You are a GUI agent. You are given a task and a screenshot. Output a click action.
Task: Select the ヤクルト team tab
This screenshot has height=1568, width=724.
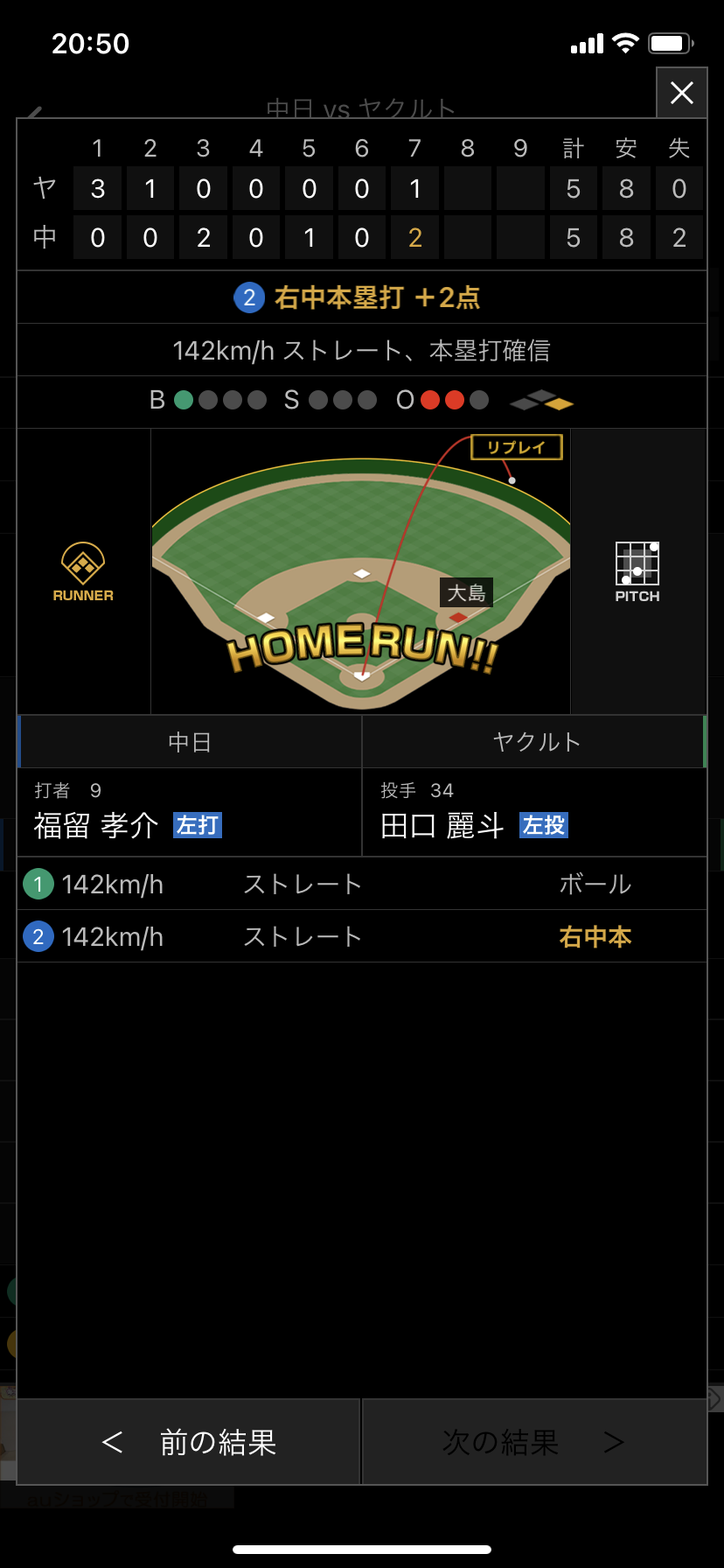pyautogui.click(x=535, y=742)
